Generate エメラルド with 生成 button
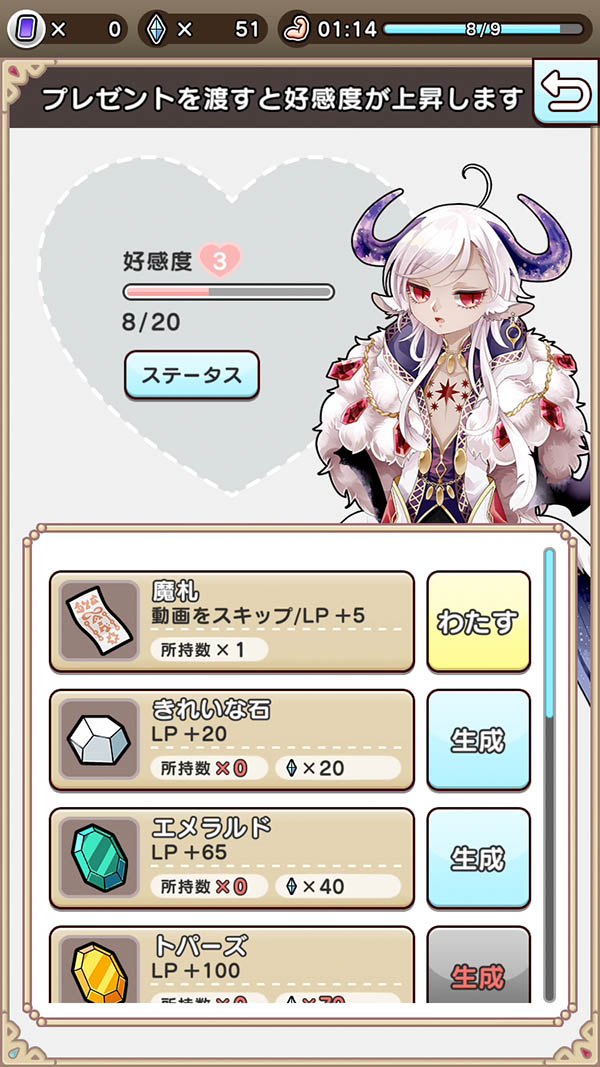This screenshot has width=600, height=1067. pos(478,858)
